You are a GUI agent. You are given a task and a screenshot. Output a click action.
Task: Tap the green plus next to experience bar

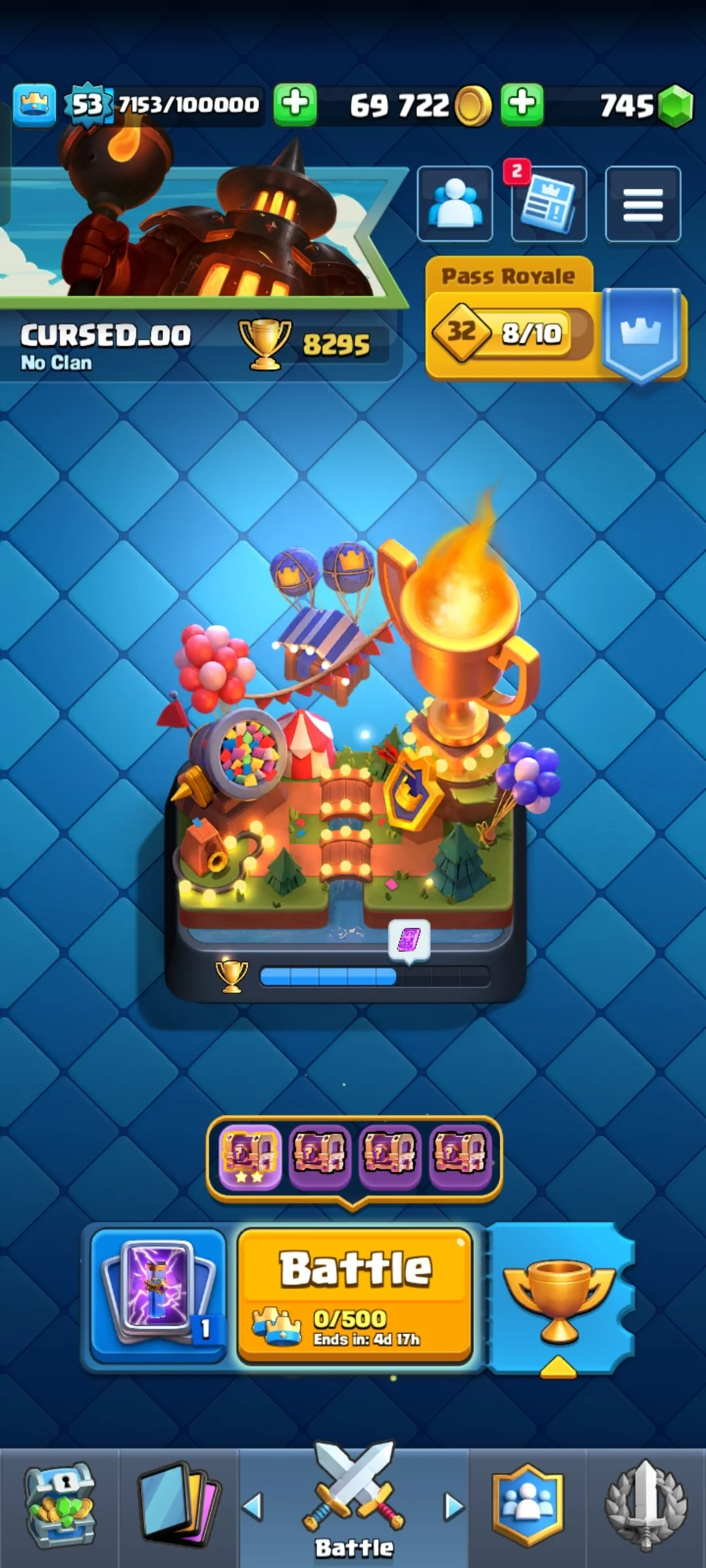point(295,105)
